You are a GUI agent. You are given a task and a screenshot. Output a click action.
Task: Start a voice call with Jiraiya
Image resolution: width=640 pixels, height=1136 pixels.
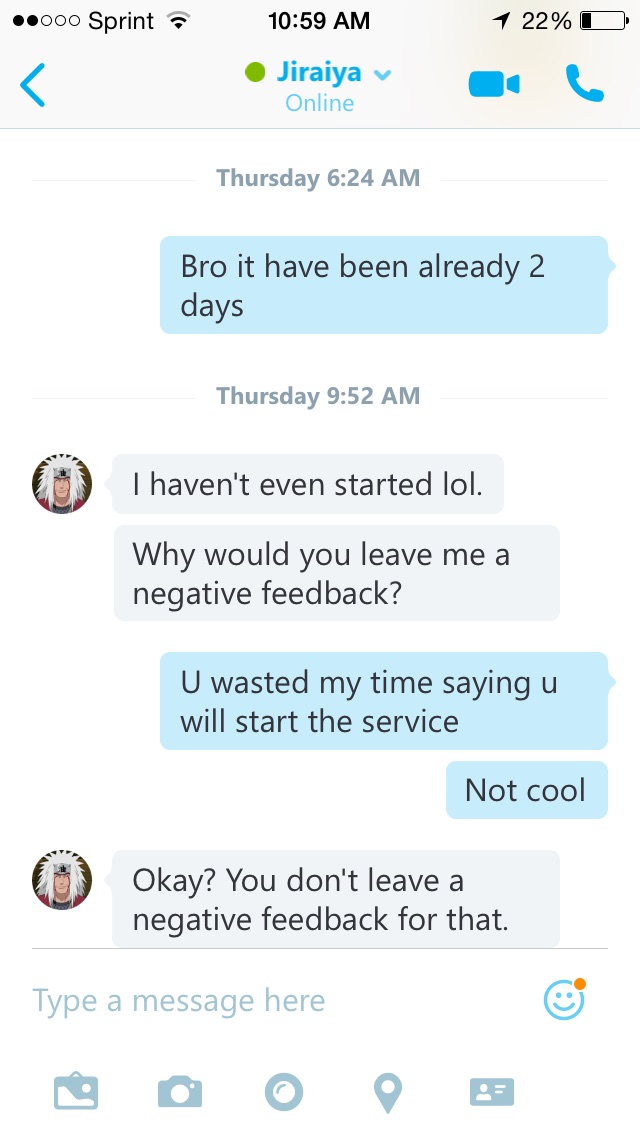coord(584,85)
